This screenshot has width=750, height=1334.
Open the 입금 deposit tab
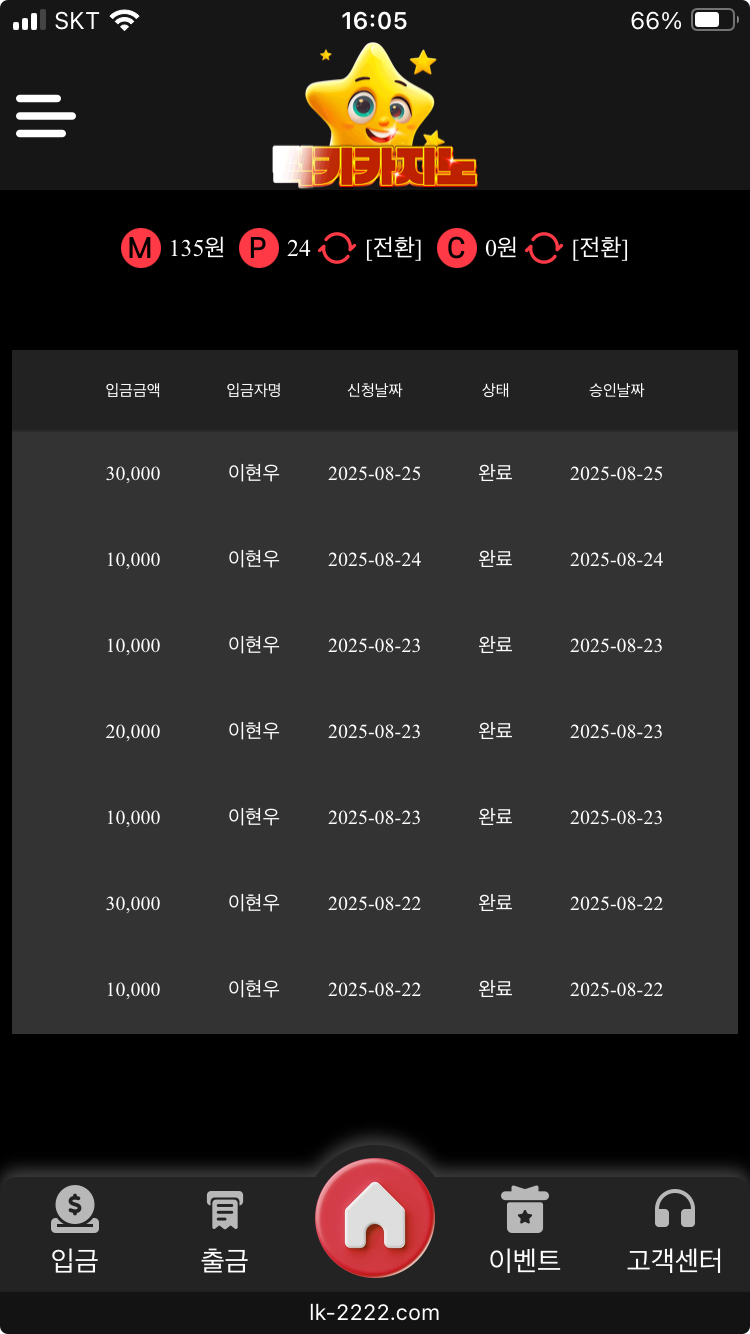point(75,1230)
